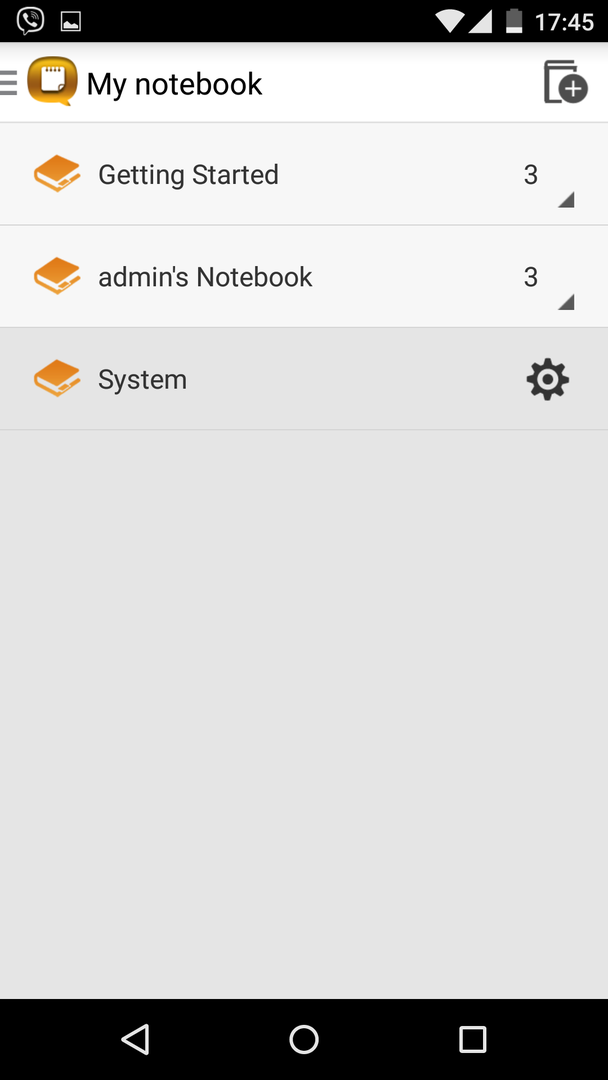Go back using the system back button
This screenshot has height=1080, width=608.
pyautogui.click(x=135, y=1039)
